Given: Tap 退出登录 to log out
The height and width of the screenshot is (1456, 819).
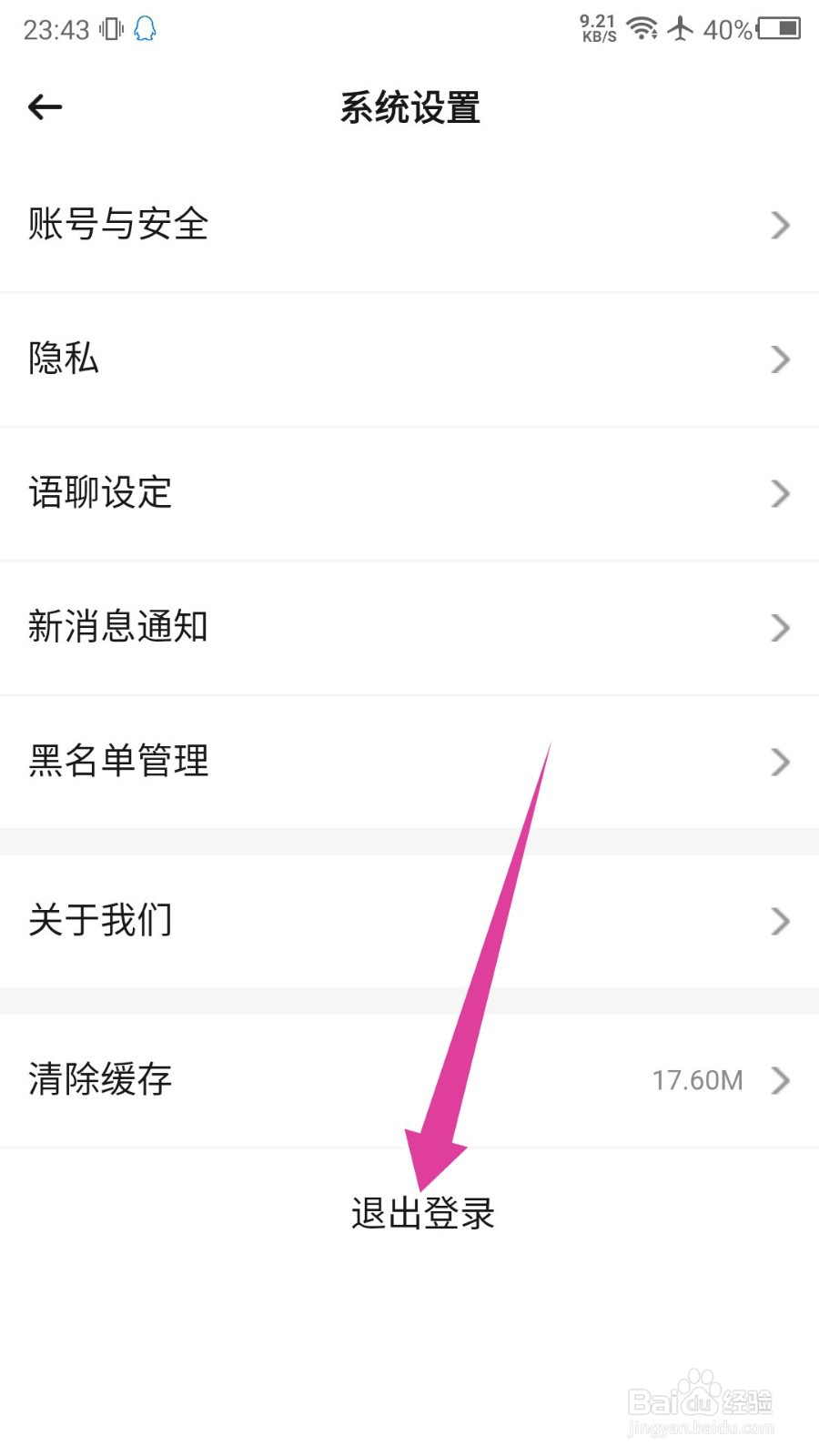Looking at the screenshot, I should 423,1212.
